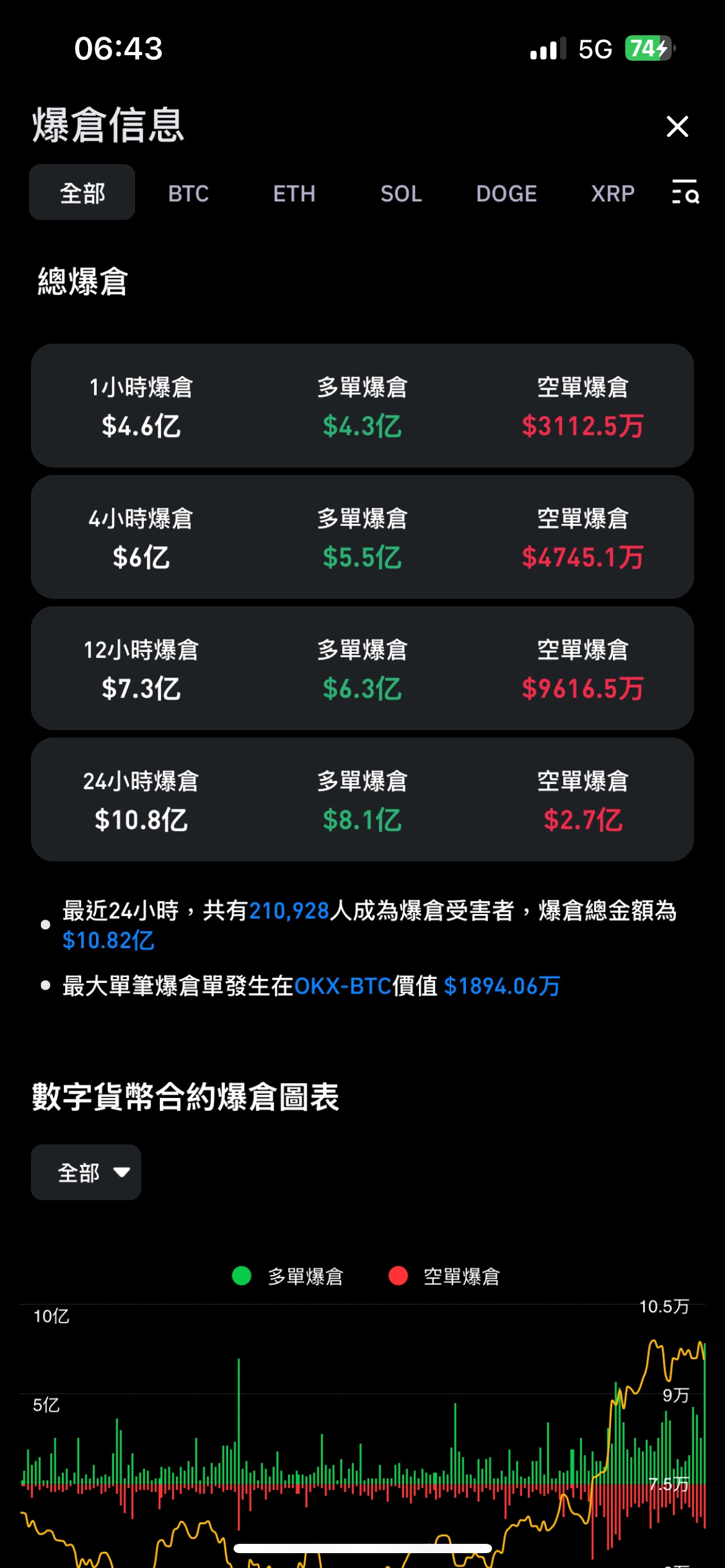
Task: Close the 爆倉信息 screen
Action: pos(677,126)
